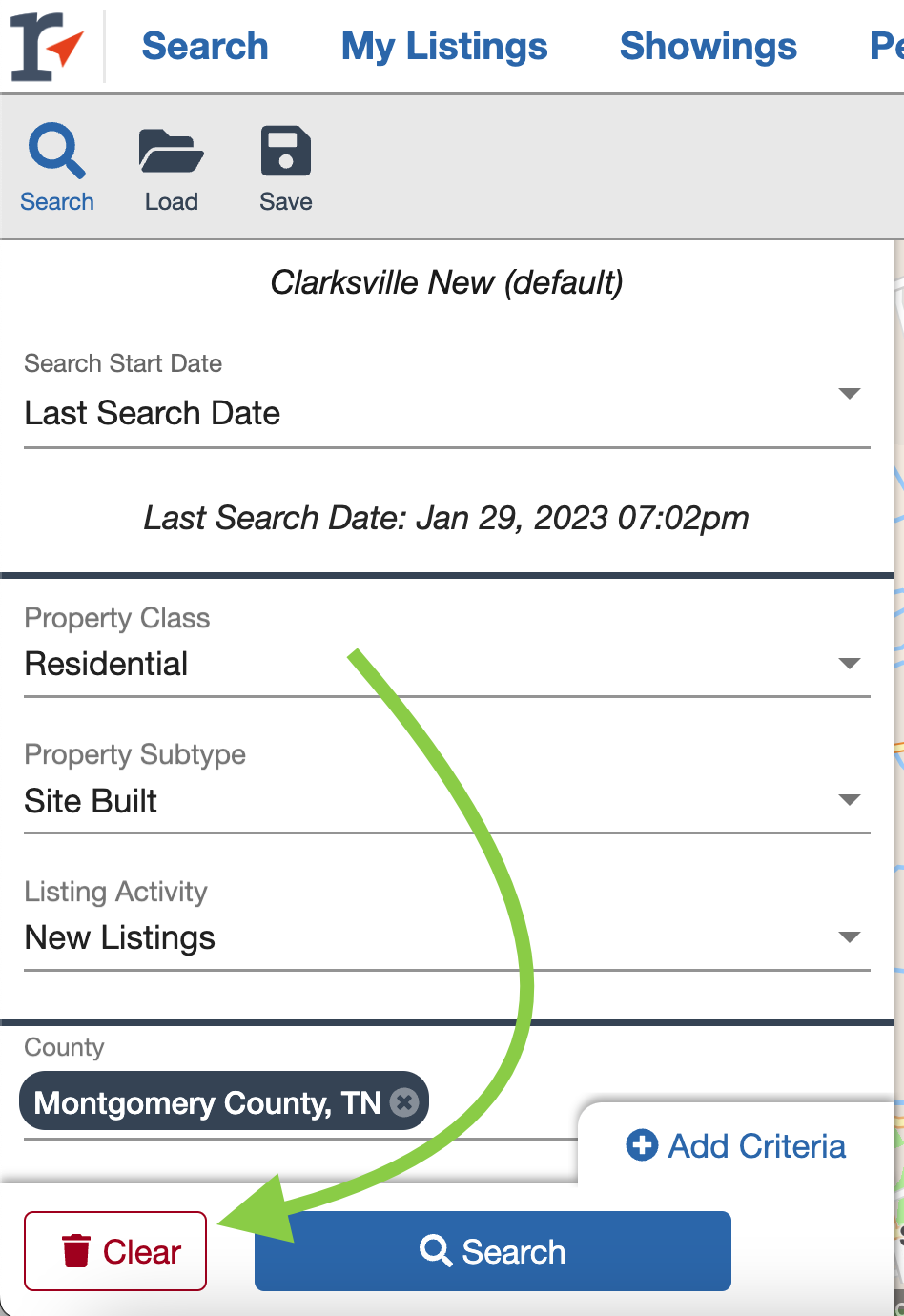
Task: Select a different Listing Activity
Action: coord(446,937)
